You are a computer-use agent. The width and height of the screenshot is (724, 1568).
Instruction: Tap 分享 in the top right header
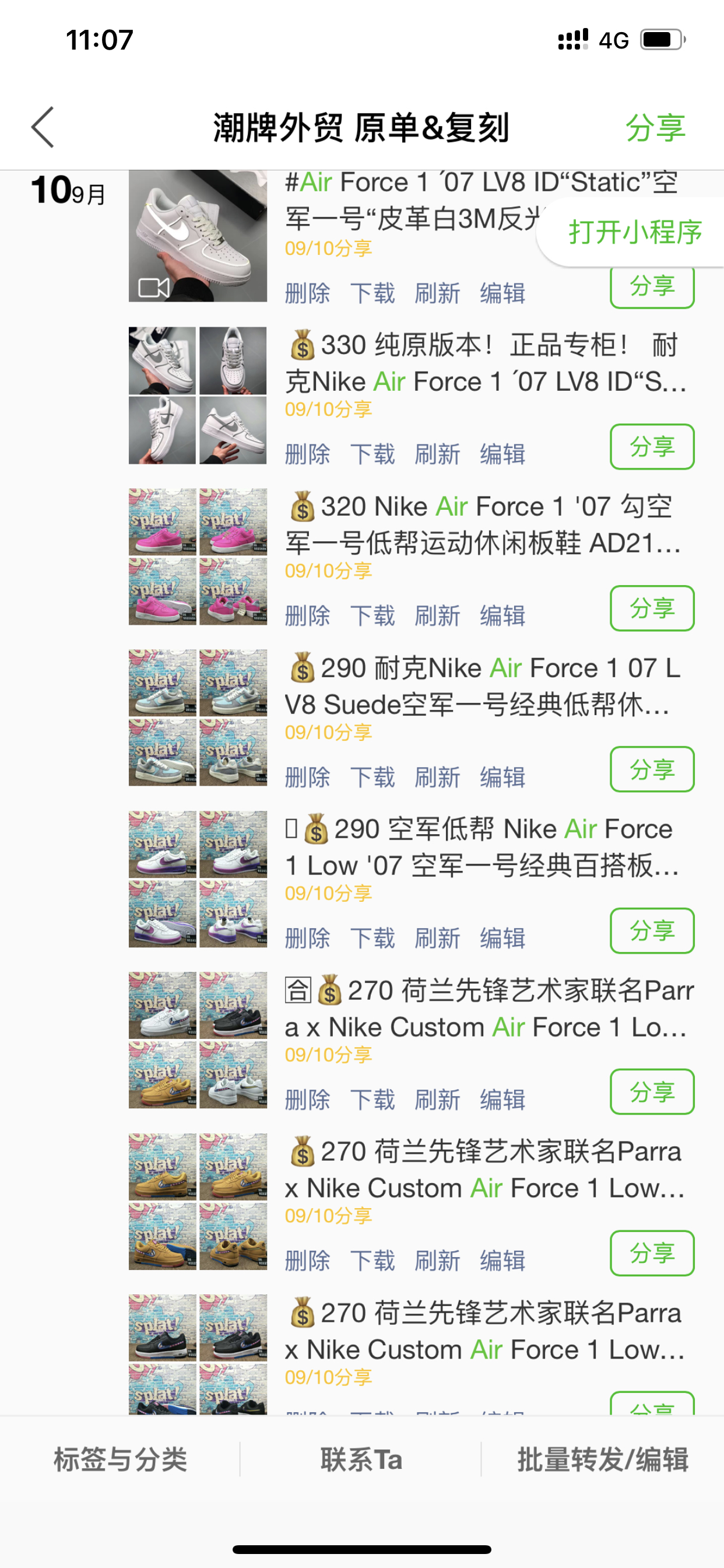click(655, 128)
